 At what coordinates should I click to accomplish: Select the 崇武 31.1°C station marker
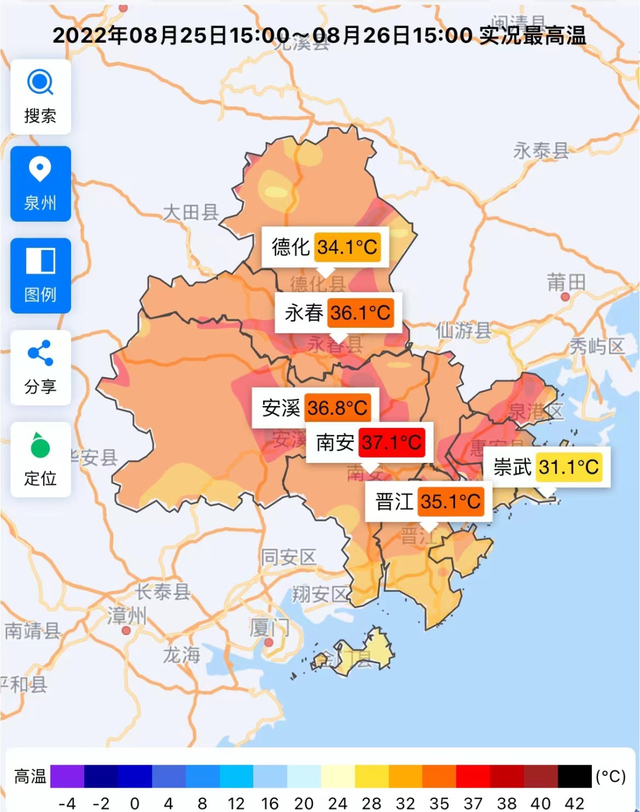(x=547, y=467)
